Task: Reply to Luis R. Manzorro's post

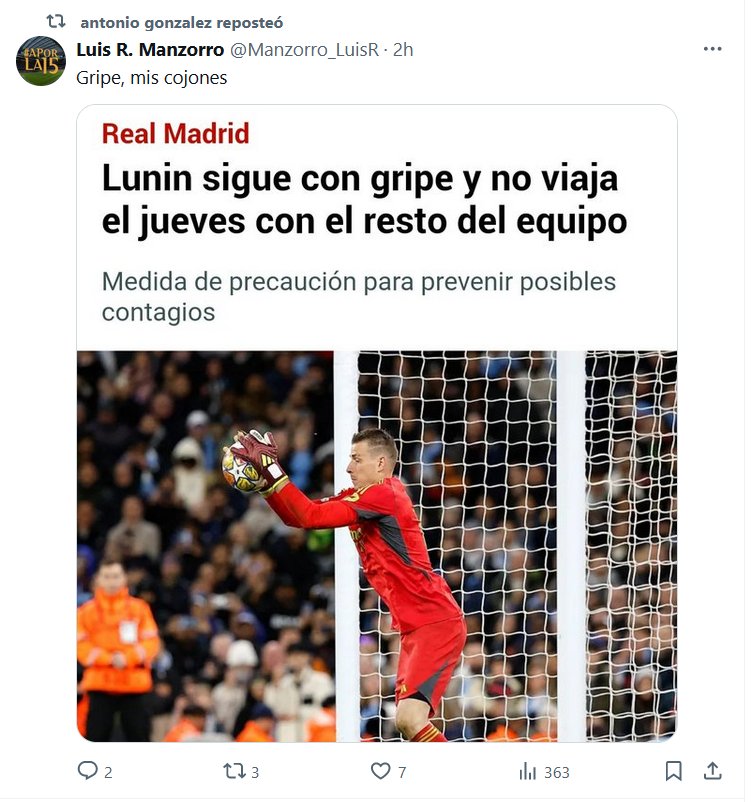Action: pyautogui.click(x=88, y=771)
